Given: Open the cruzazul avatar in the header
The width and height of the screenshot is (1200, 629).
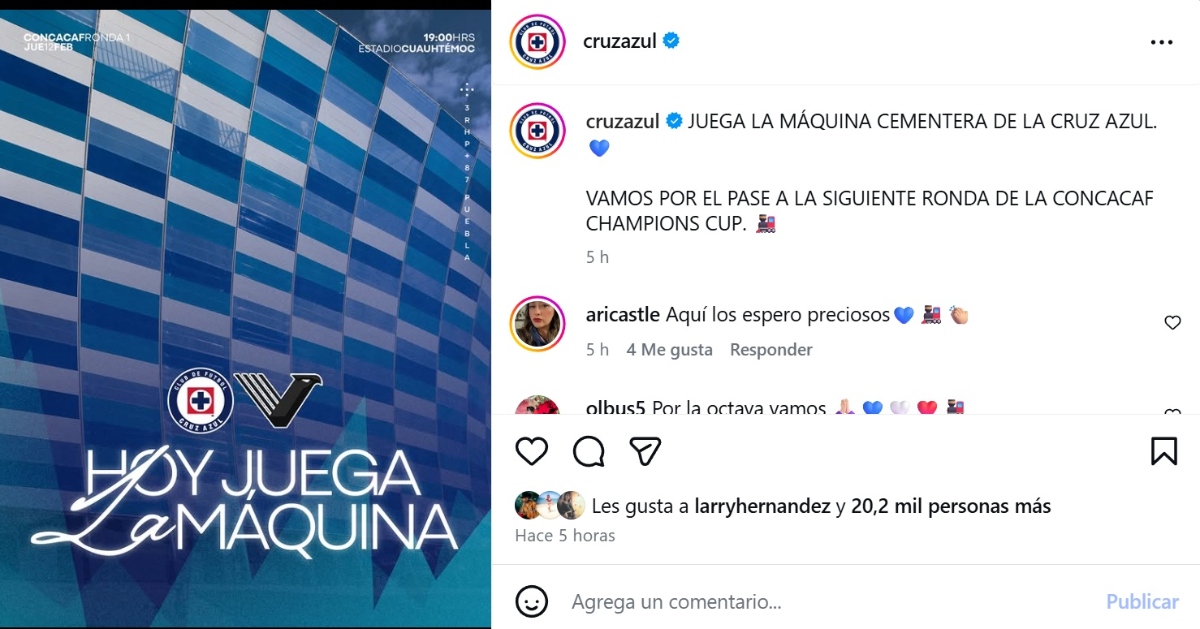Looking at the screenshot, I should click(x=538, y=42).
